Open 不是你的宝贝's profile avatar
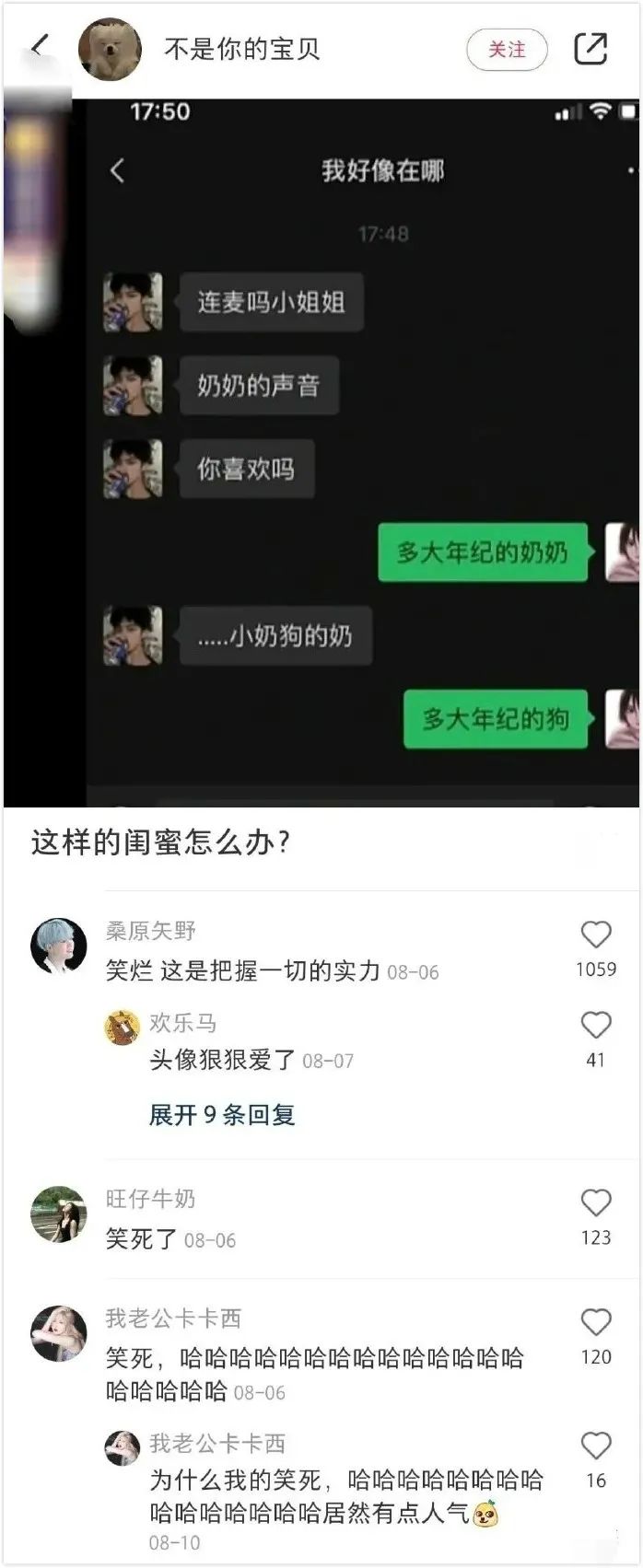Screen dimensions: 643x1568 [111, 49]
